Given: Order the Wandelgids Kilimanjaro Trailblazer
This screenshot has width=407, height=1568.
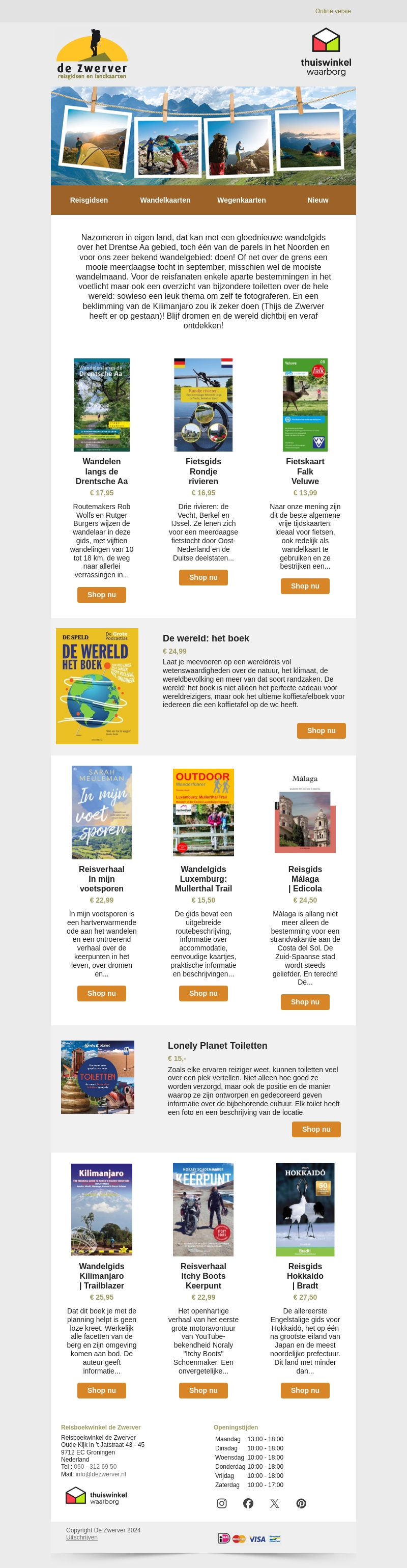Looking at the screenshot, I should tap(102, 1391).
